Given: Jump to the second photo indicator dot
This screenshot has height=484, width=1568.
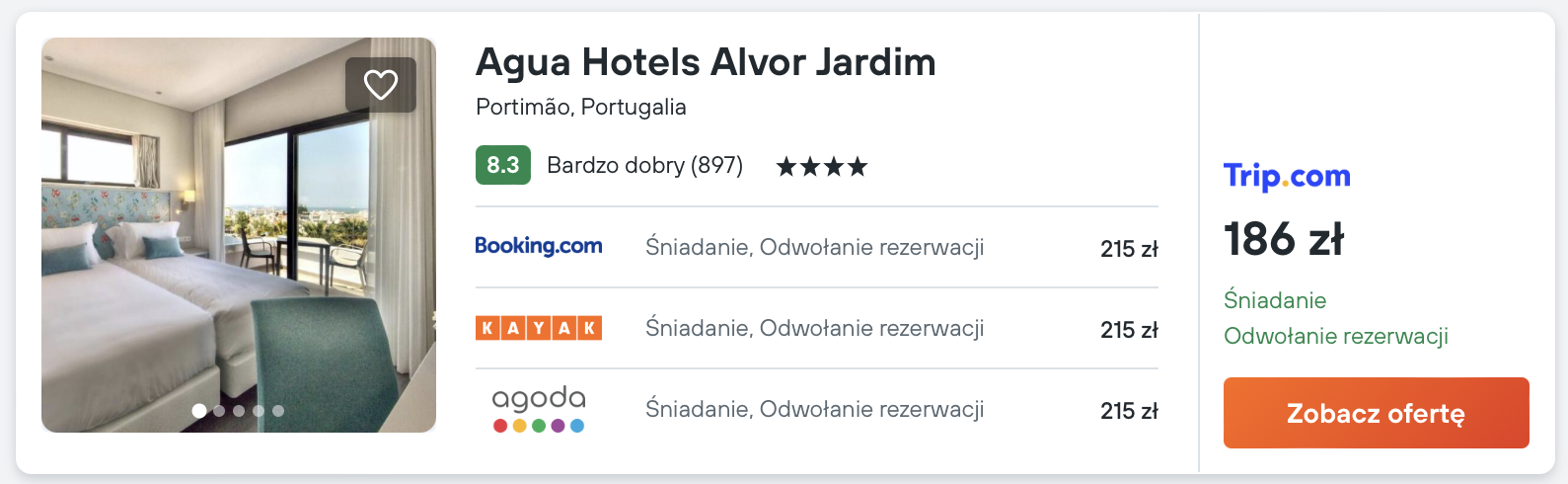Looking at the screenshot, I should pos(219,411).
